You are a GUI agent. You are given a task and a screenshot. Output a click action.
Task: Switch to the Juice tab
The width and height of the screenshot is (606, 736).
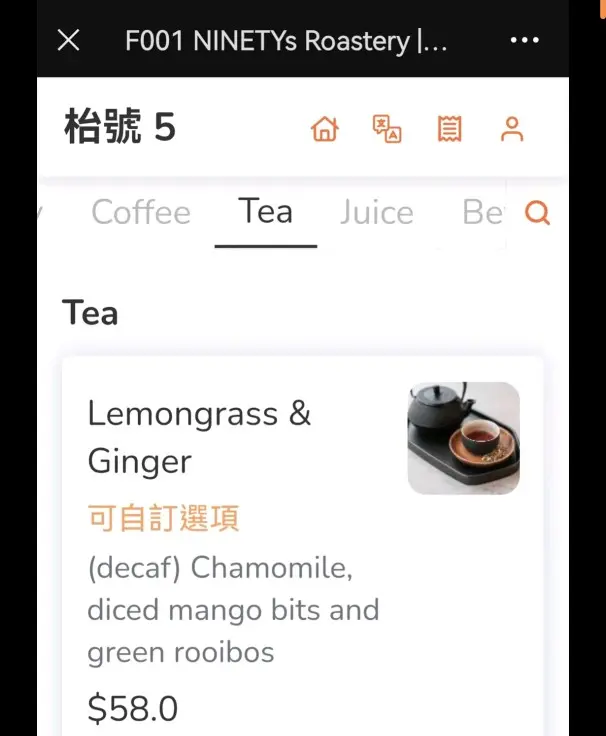(x=376, y=212)
